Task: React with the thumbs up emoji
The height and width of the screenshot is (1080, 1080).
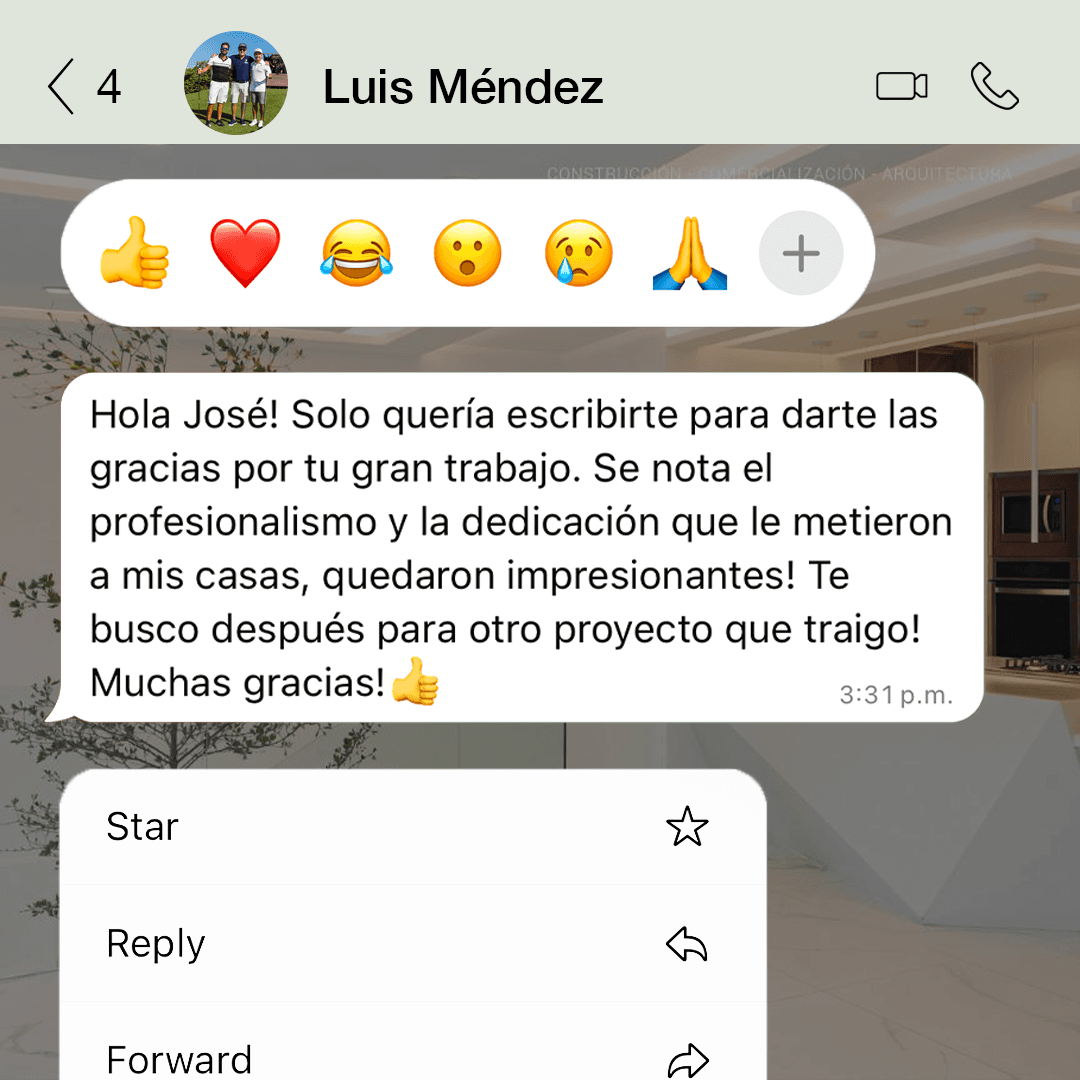Action: click(134, 254)
